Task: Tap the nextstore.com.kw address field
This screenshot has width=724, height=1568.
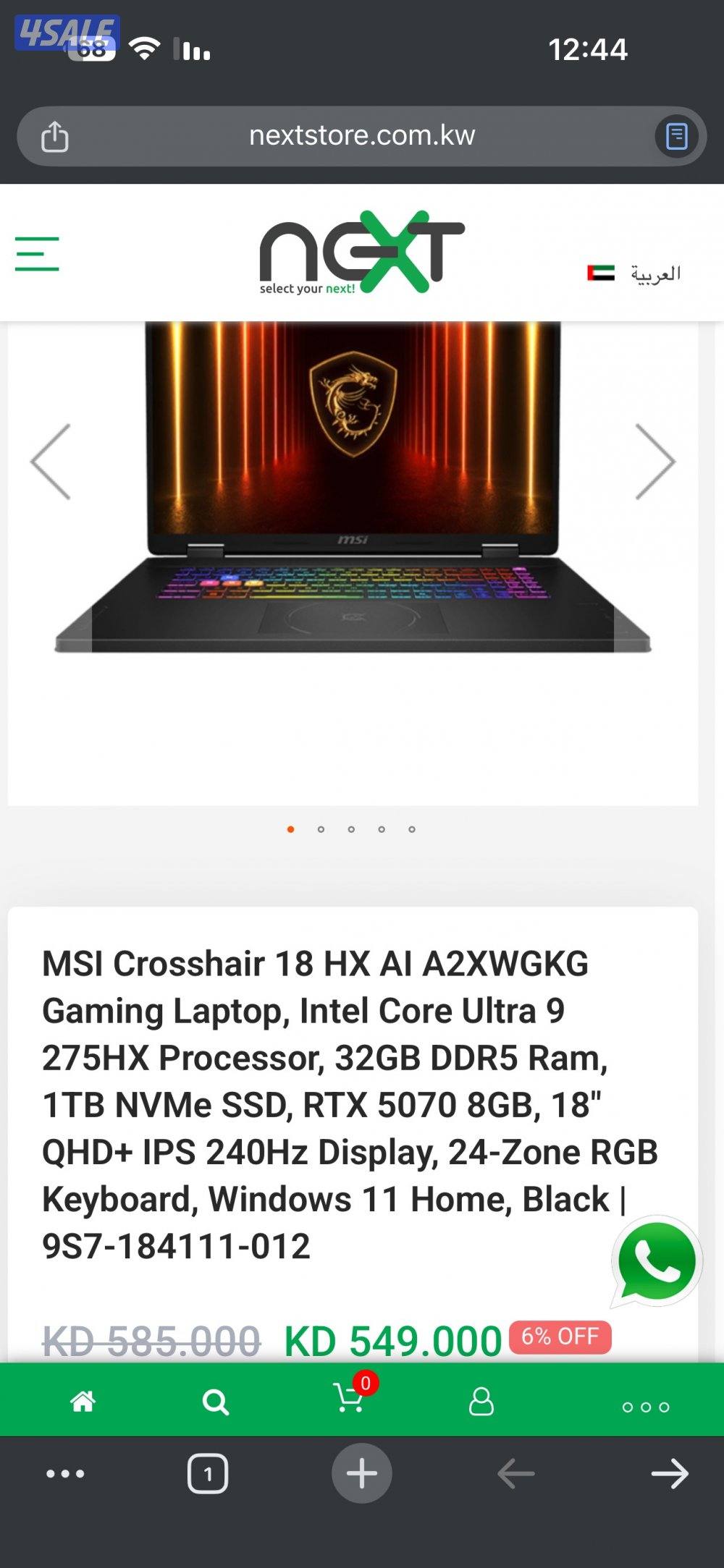Action: pyautogui.click(x=362, y=135)
